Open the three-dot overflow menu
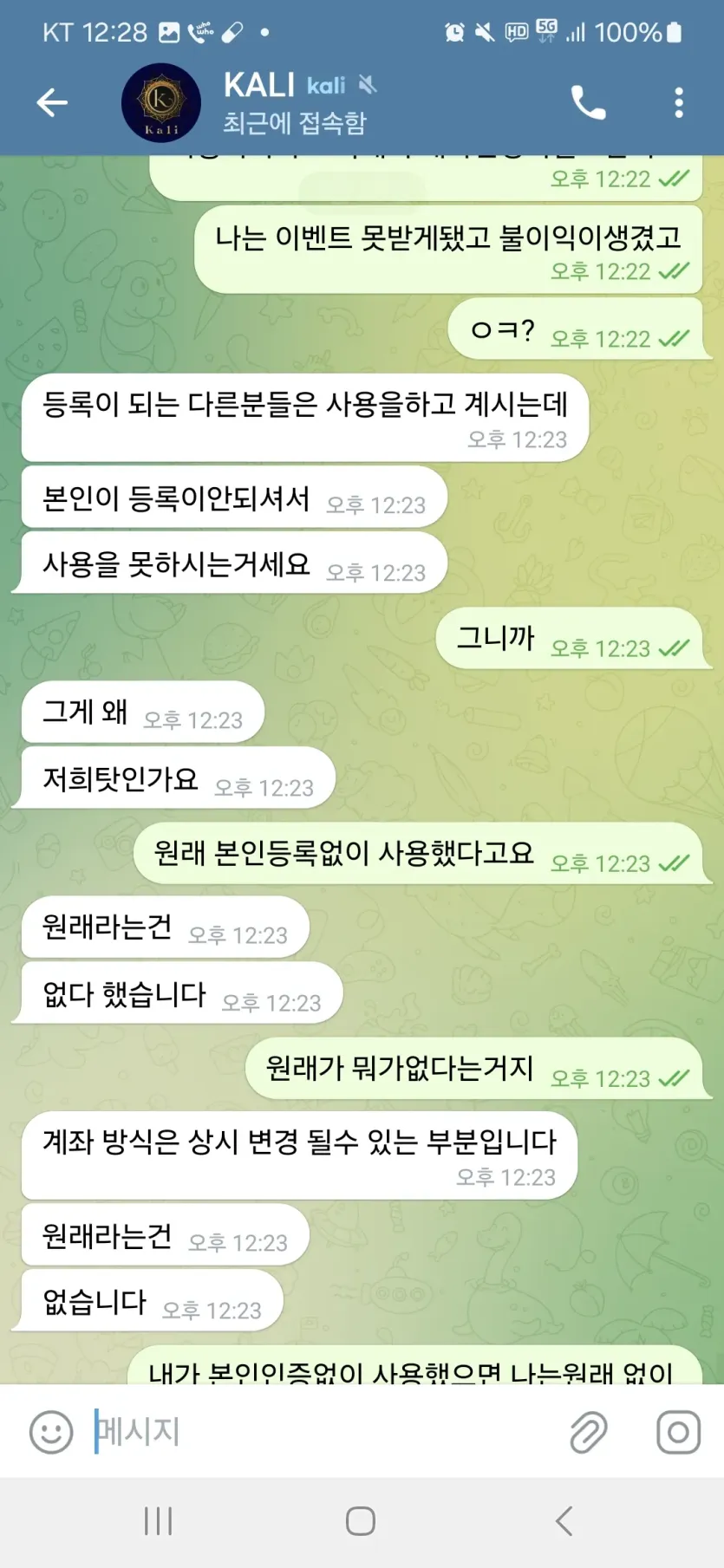This screenshot has width=724, height=1568. coord(679,102)
